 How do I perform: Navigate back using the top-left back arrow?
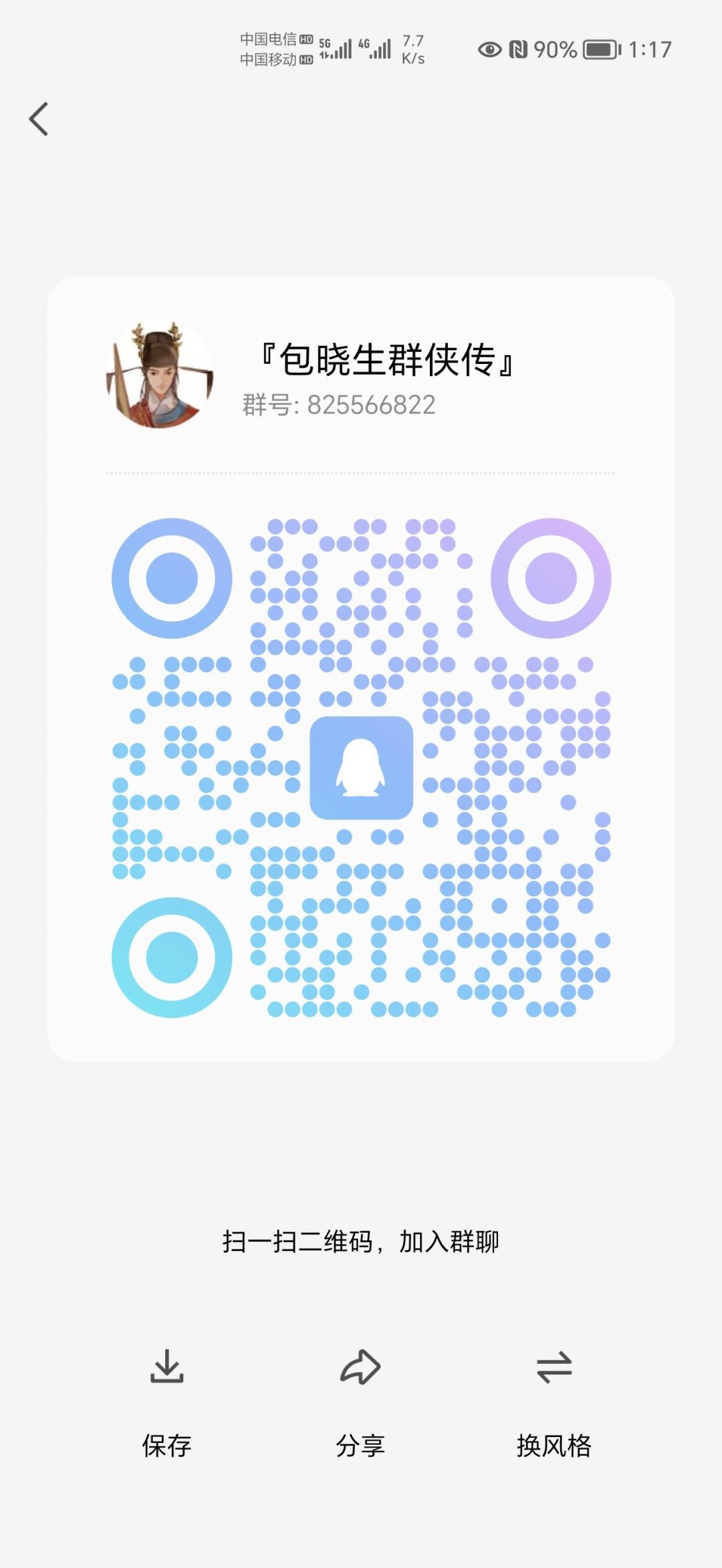[38, 119]
